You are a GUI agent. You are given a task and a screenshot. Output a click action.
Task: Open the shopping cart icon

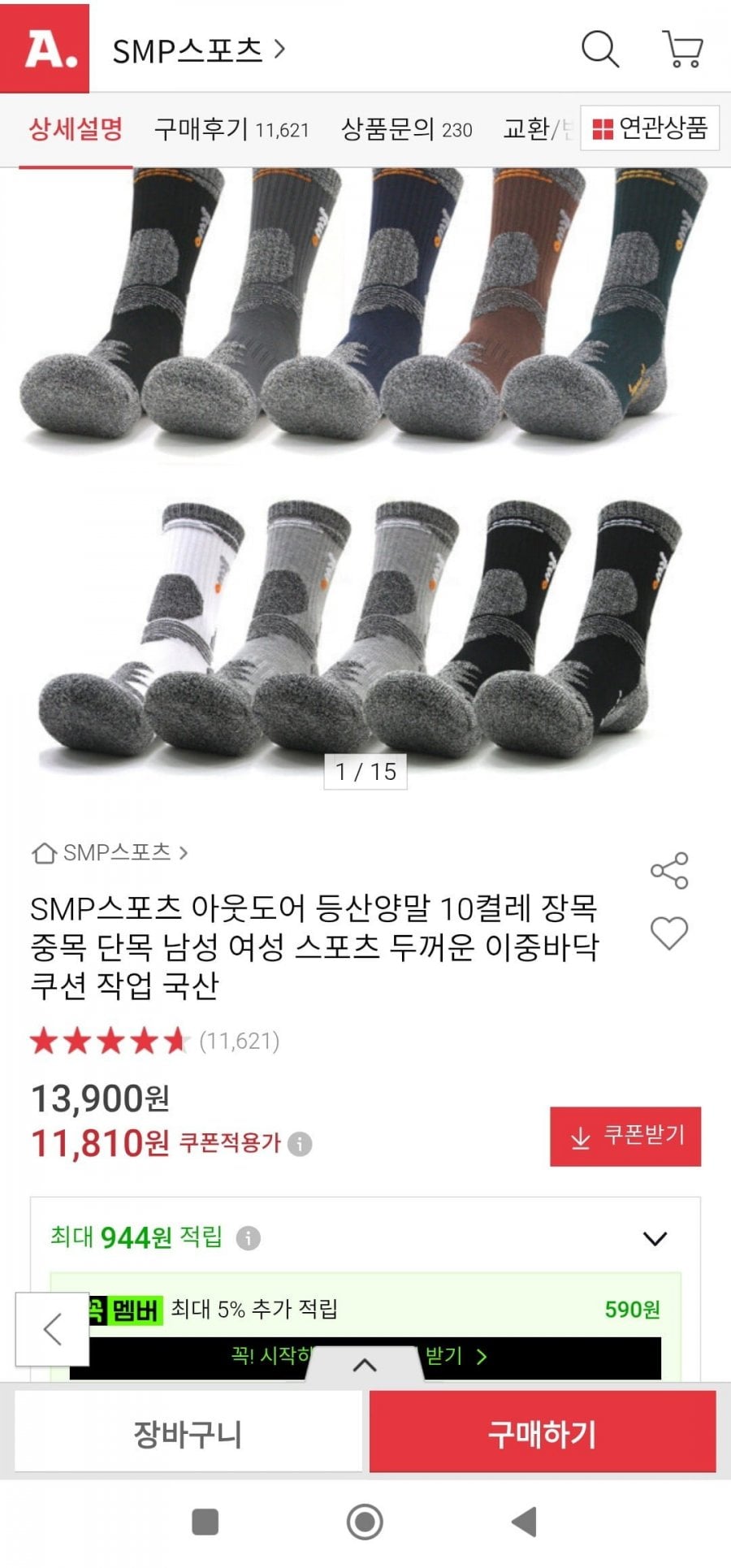point(683,50)
